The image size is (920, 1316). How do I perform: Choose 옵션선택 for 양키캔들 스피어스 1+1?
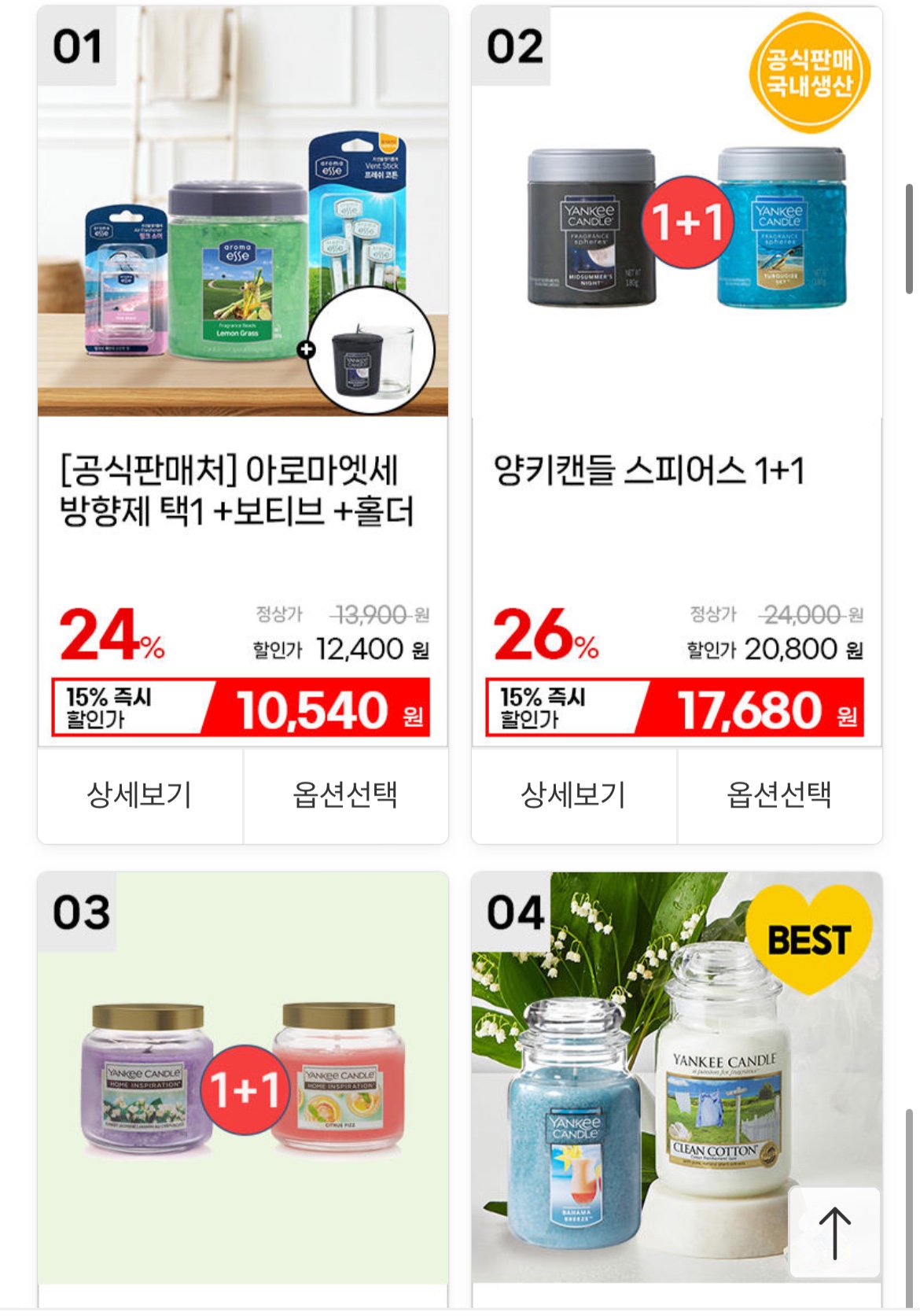coord(779,794)
